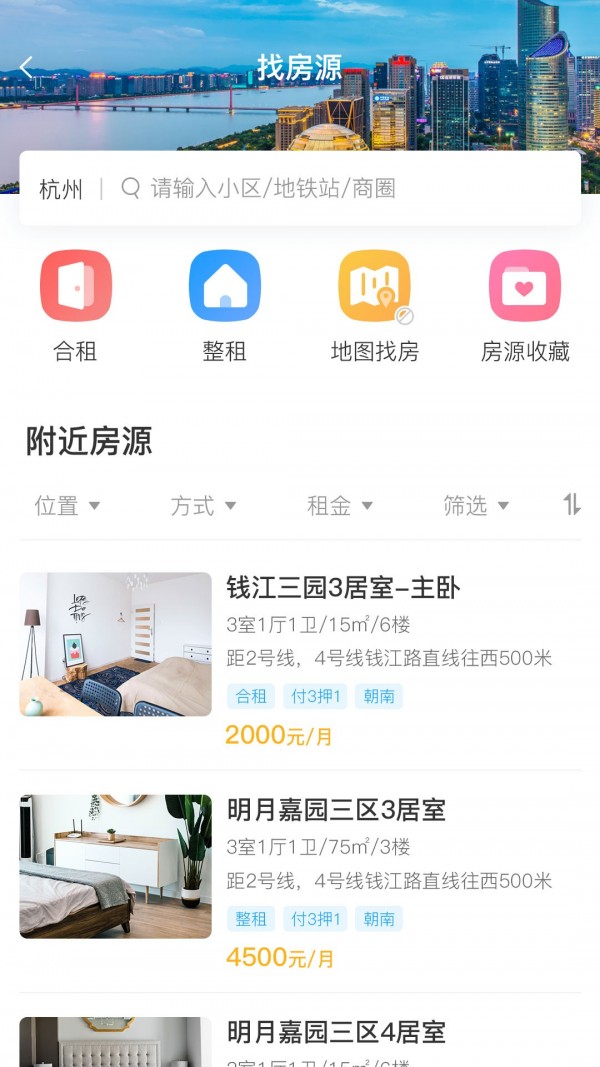Open the 筛选 filter options
Viewport: 600px width, 1067px height.
click(x=476, y=506)
